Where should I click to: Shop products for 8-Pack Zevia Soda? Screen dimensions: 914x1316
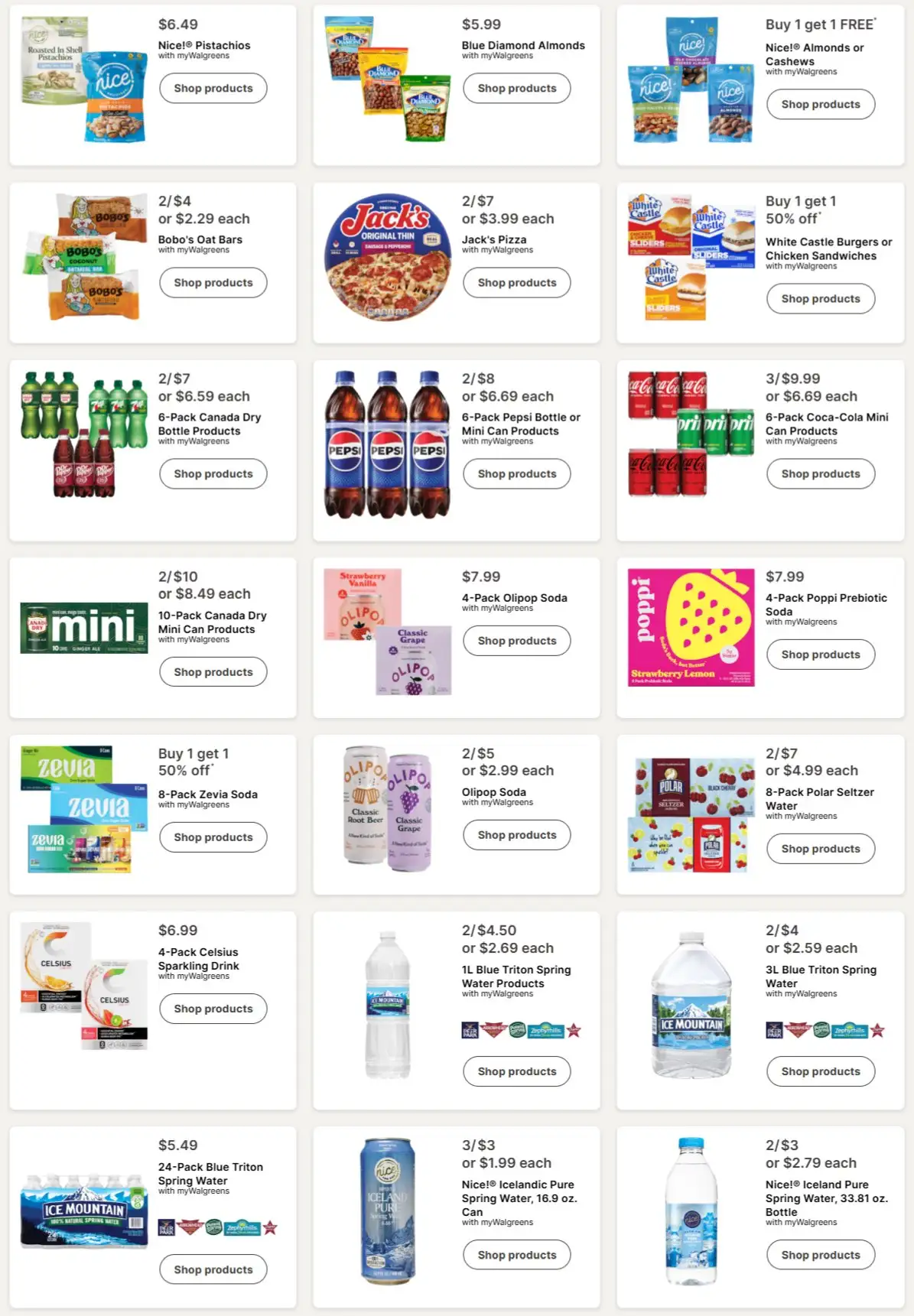[213, 837]
